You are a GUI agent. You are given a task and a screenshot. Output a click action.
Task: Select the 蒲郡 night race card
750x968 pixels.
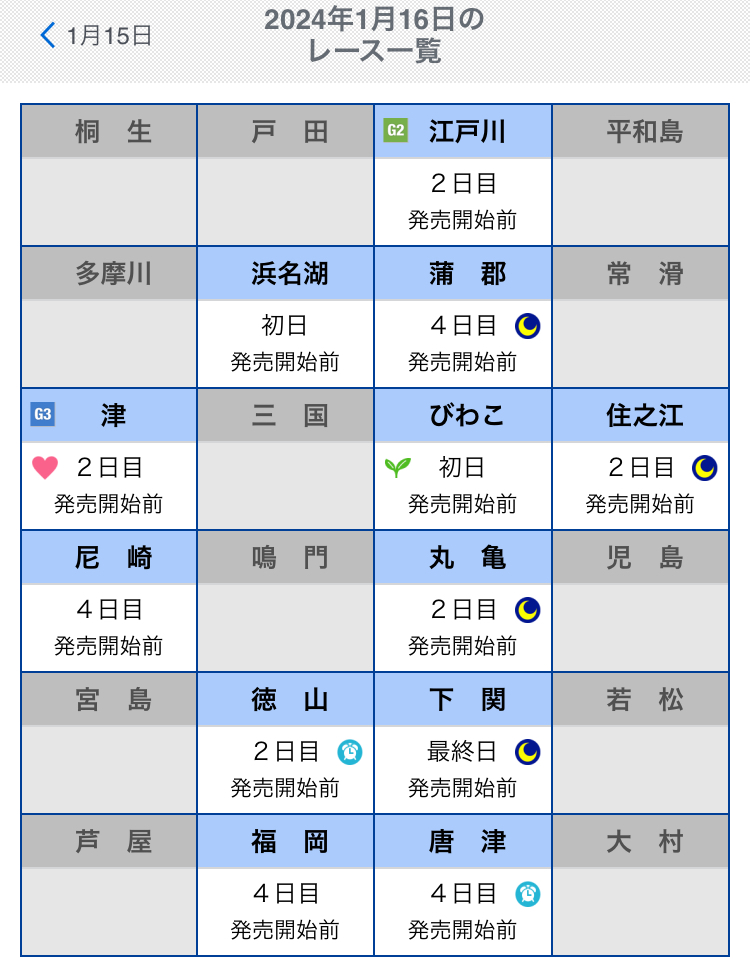[x=463, y=317]
